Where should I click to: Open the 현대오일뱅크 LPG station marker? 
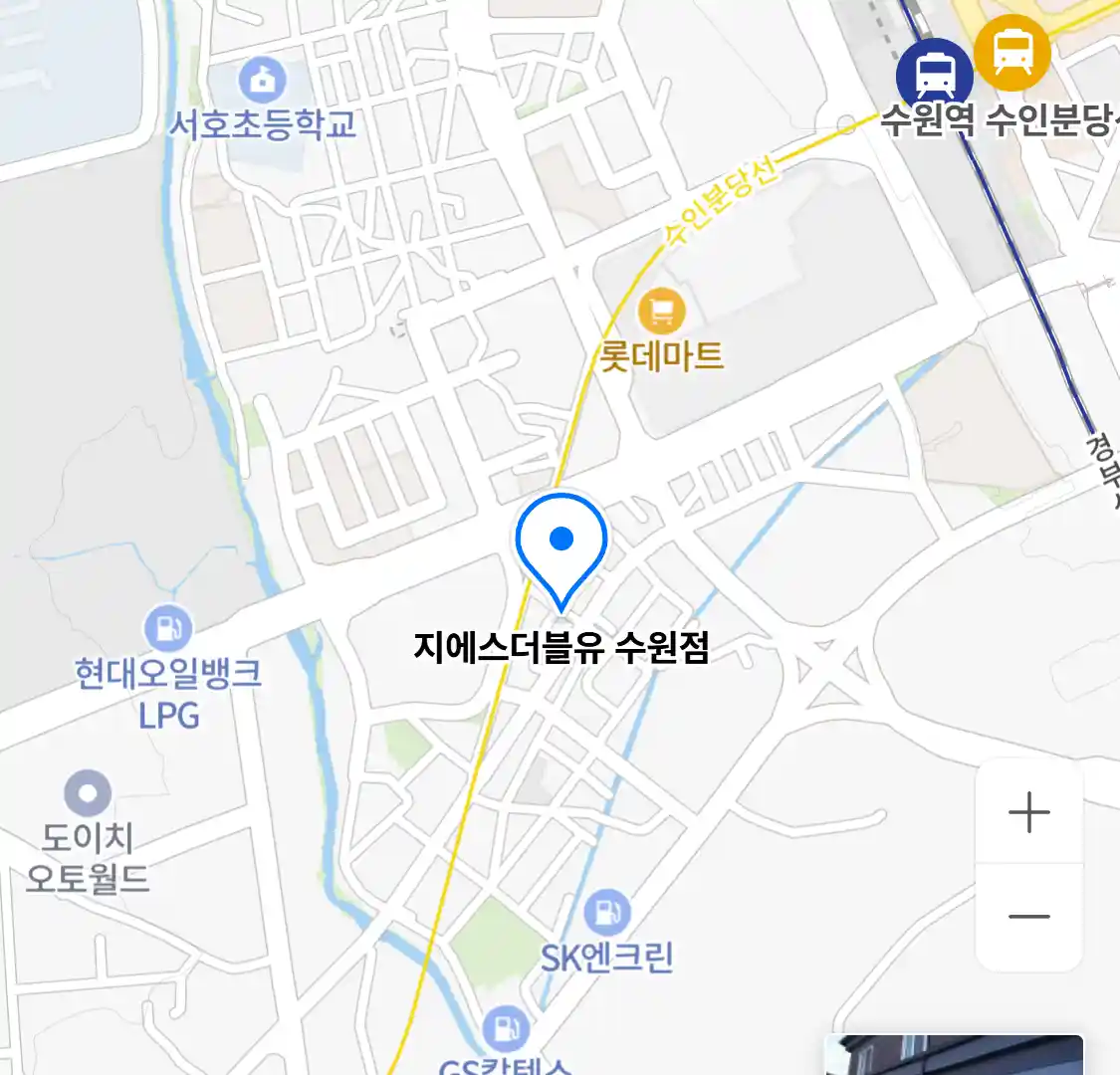(x=168, y=628)
